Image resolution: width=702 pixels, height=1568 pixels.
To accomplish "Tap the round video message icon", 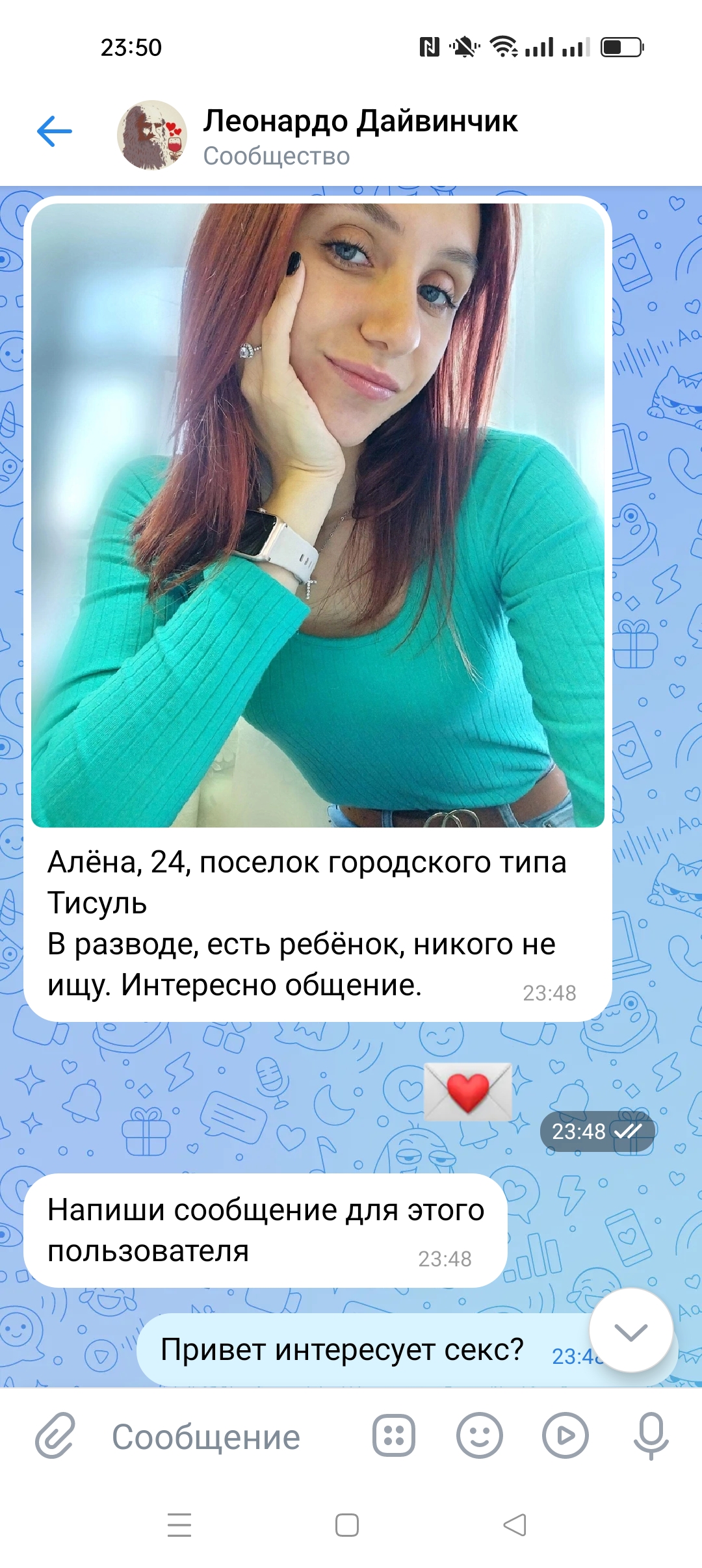I will pos(565,1435).
